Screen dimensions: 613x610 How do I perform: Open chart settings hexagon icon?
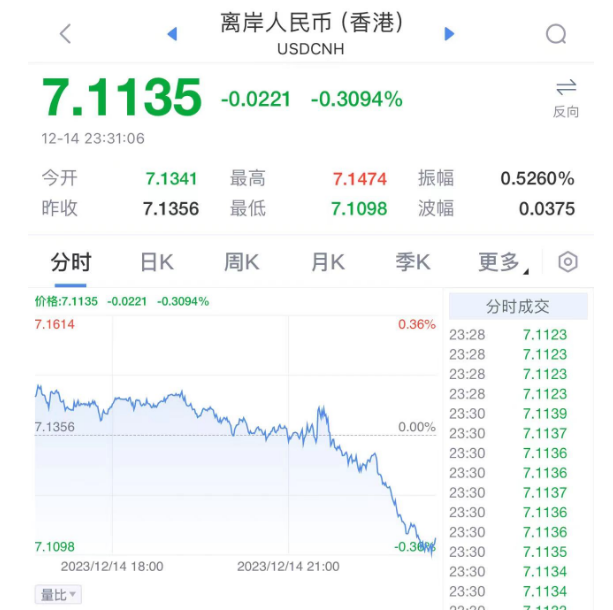(568, 262)
